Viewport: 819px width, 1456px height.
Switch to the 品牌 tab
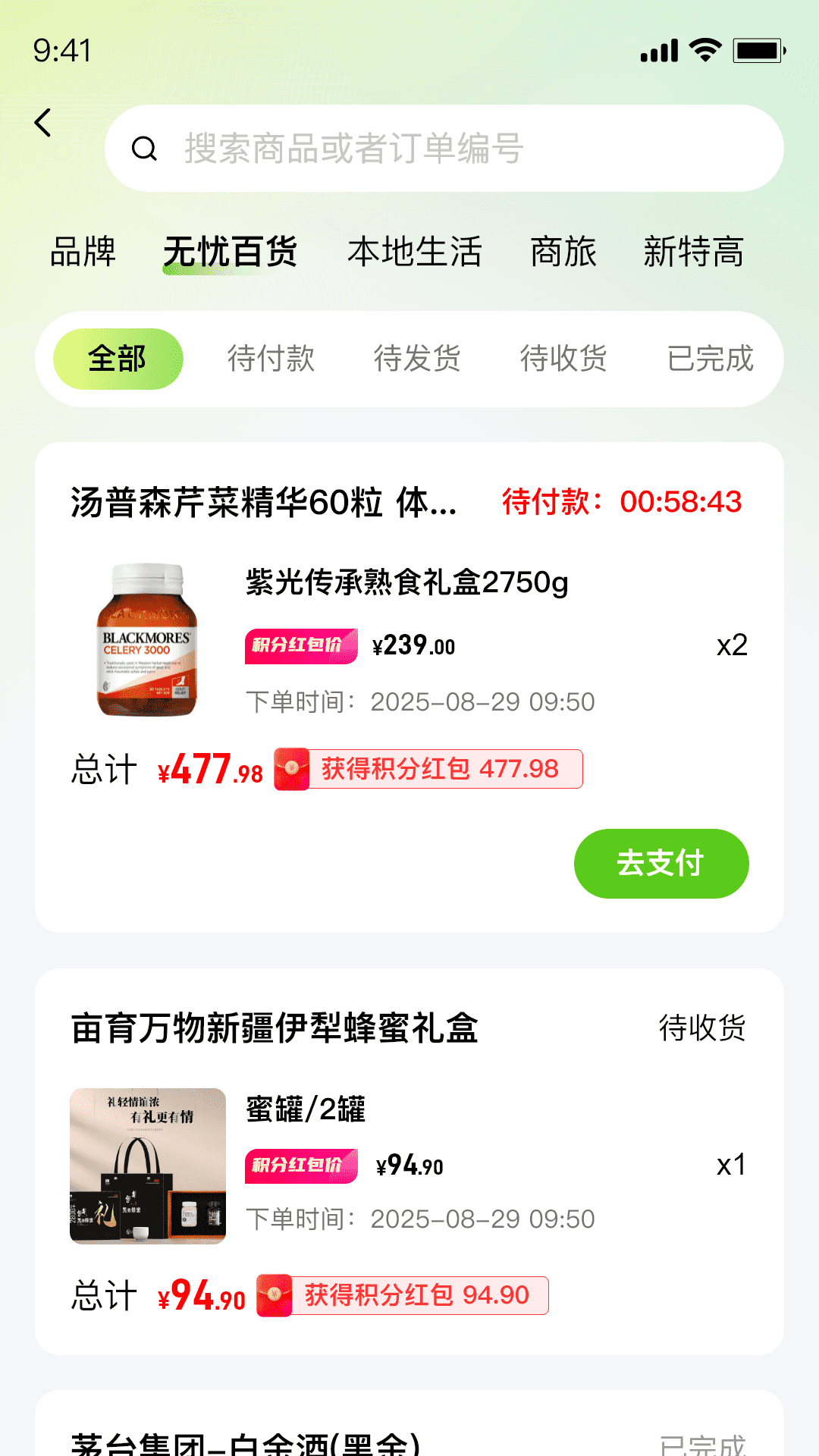point(81,253)
